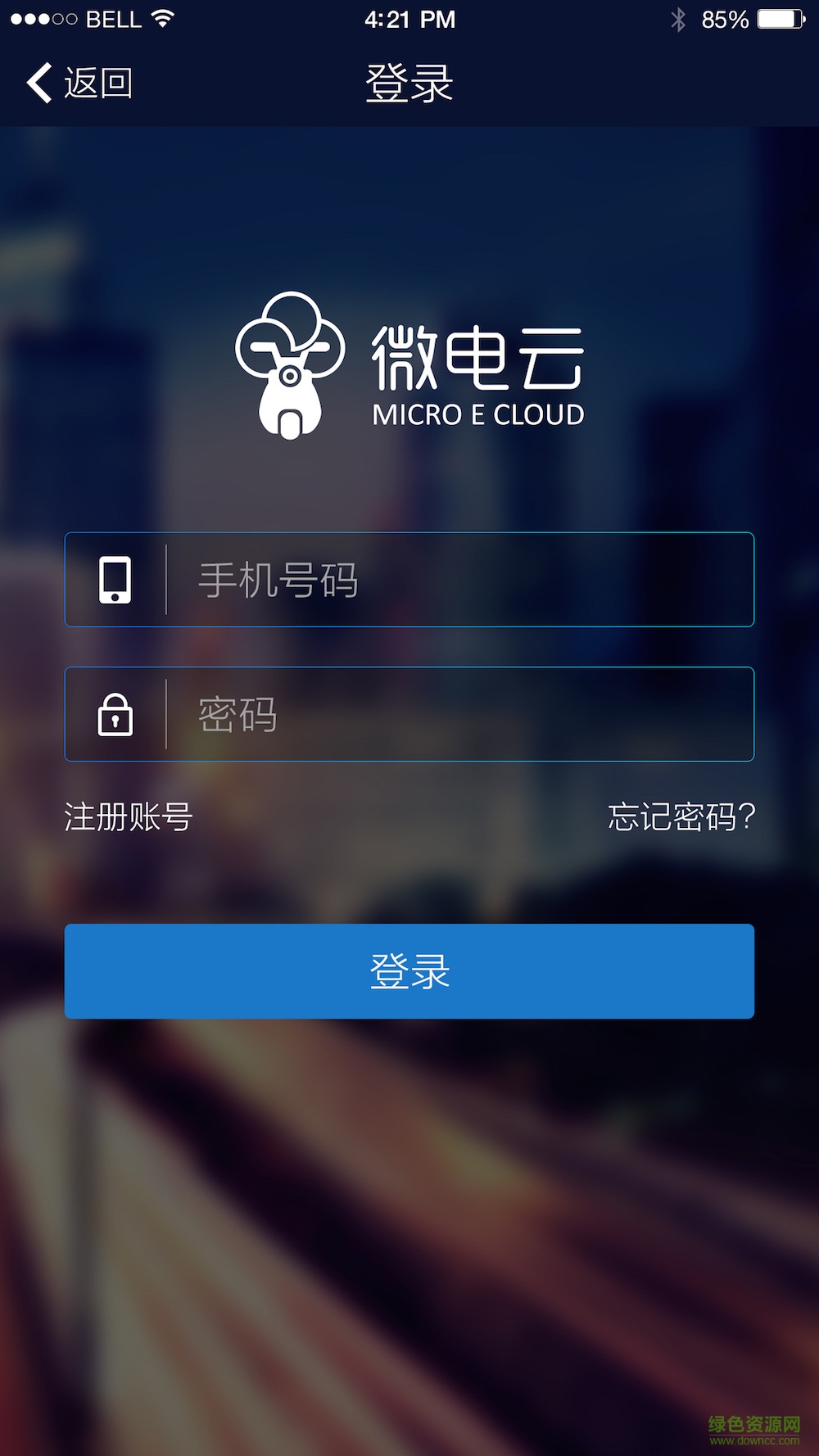Open the 忘记密码? forgot password link
This screenshot has height=1456, width=819.
click(x=681, y=817)
